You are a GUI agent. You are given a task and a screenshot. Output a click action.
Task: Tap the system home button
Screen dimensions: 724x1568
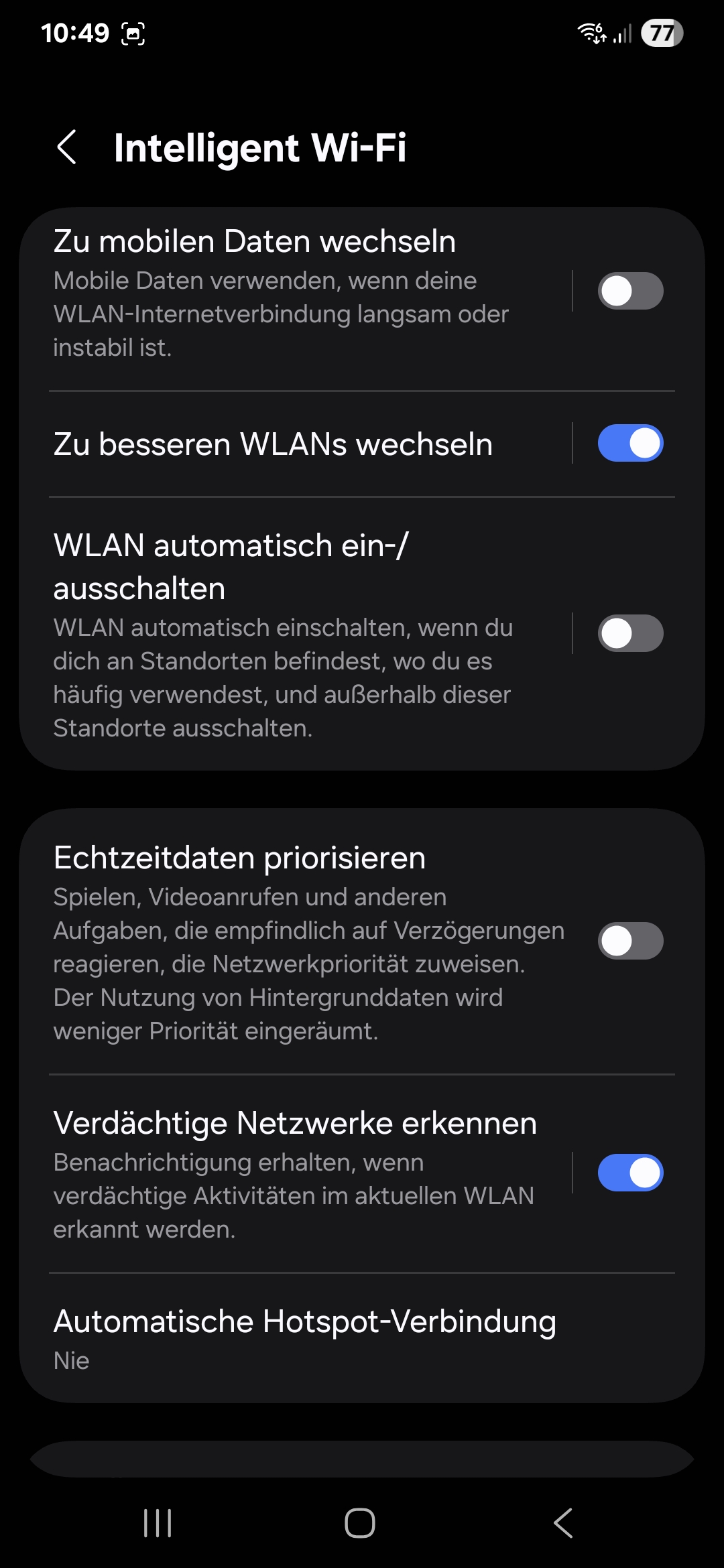[360, 1523]
